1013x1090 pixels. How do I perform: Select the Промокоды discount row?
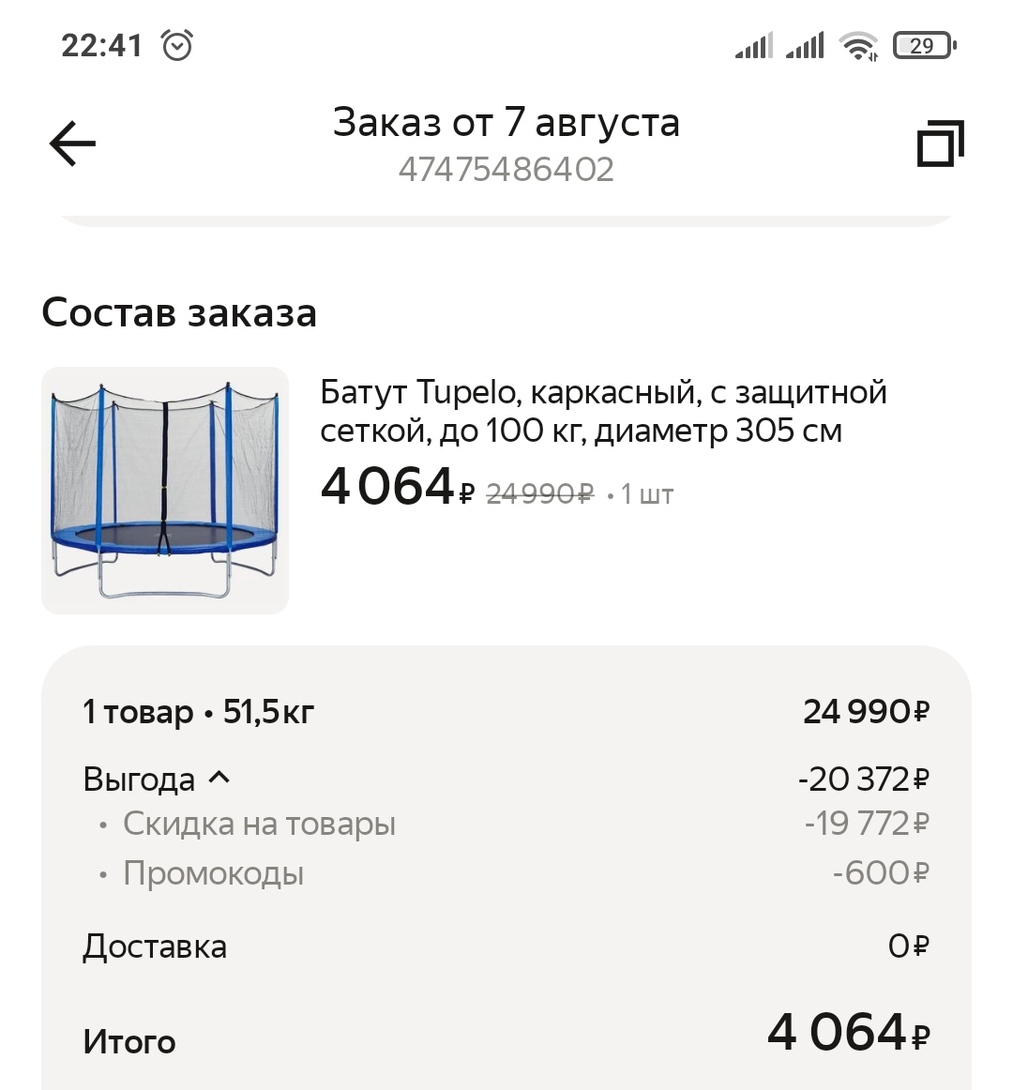coord(212,872)
